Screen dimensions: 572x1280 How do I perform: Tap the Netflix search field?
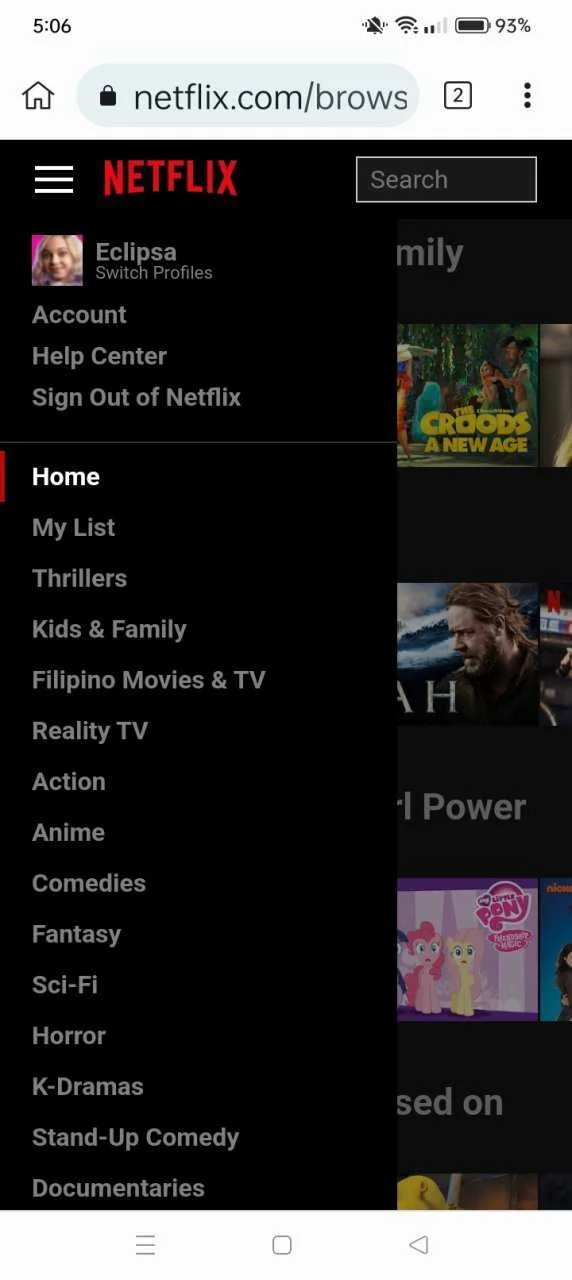pos(446,180)
